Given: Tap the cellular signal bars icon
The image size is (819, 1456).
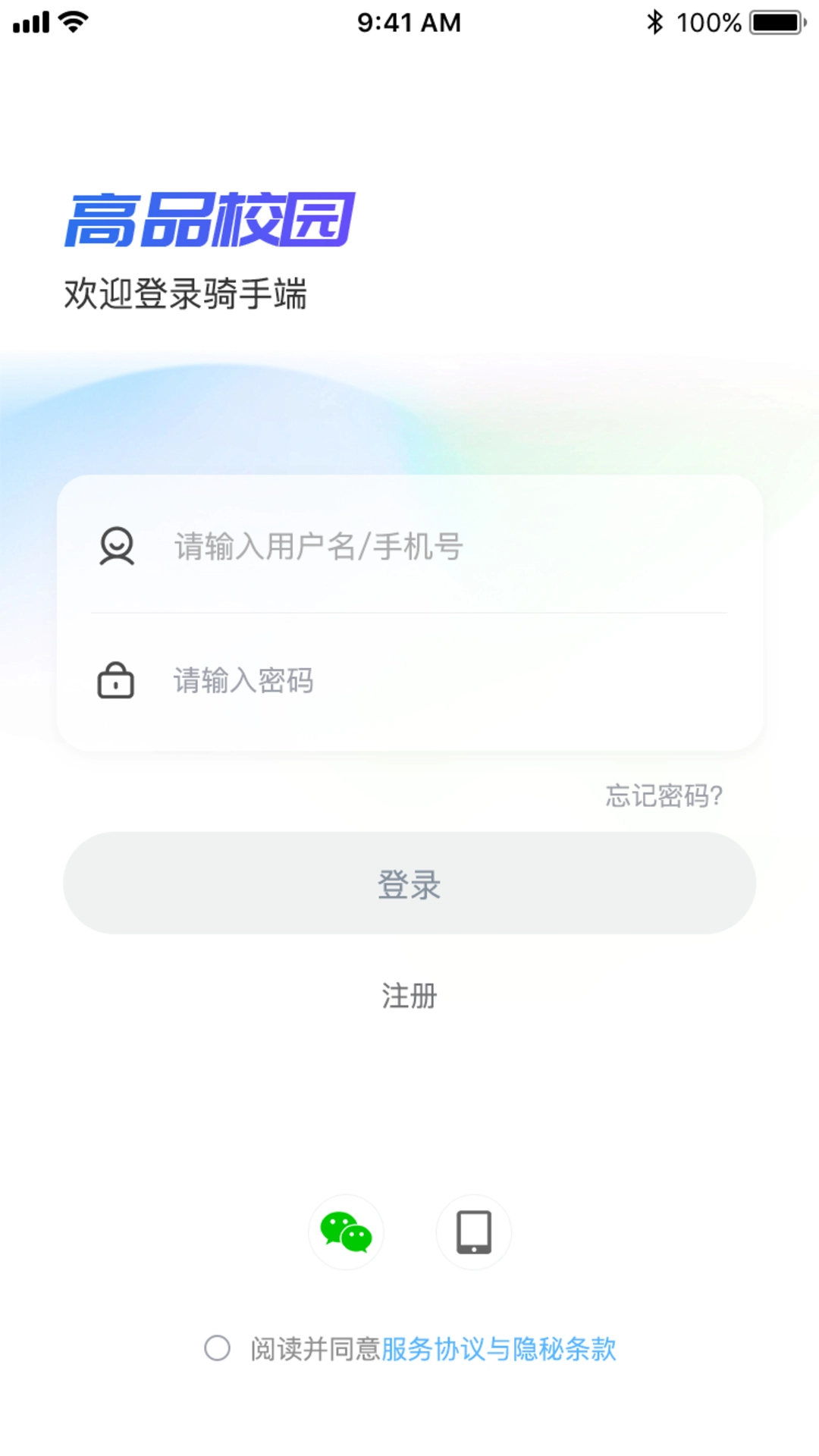Looking at the screenshot, I should (x=31, y=22).
